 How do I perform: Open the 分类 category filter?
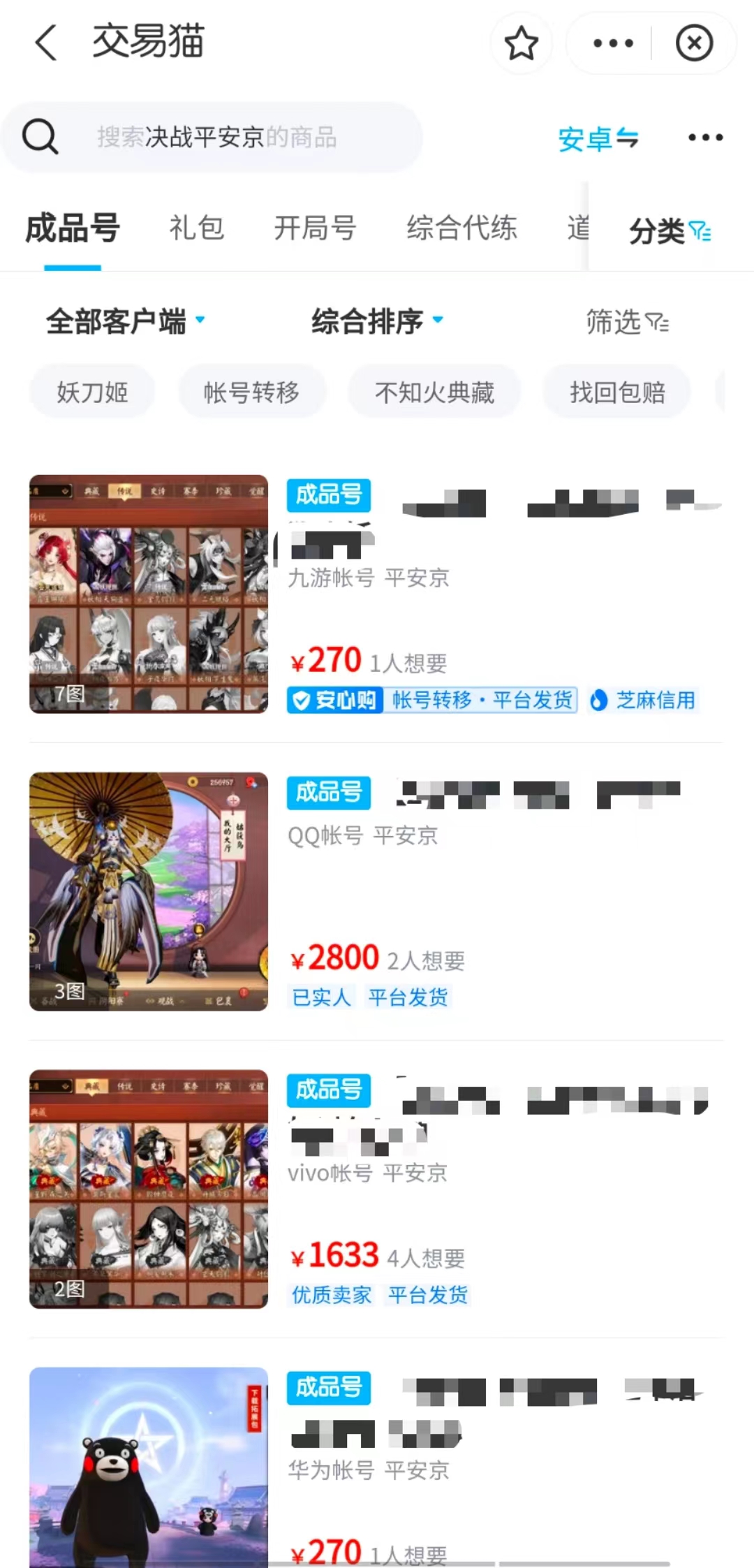[x=669, y=230]
